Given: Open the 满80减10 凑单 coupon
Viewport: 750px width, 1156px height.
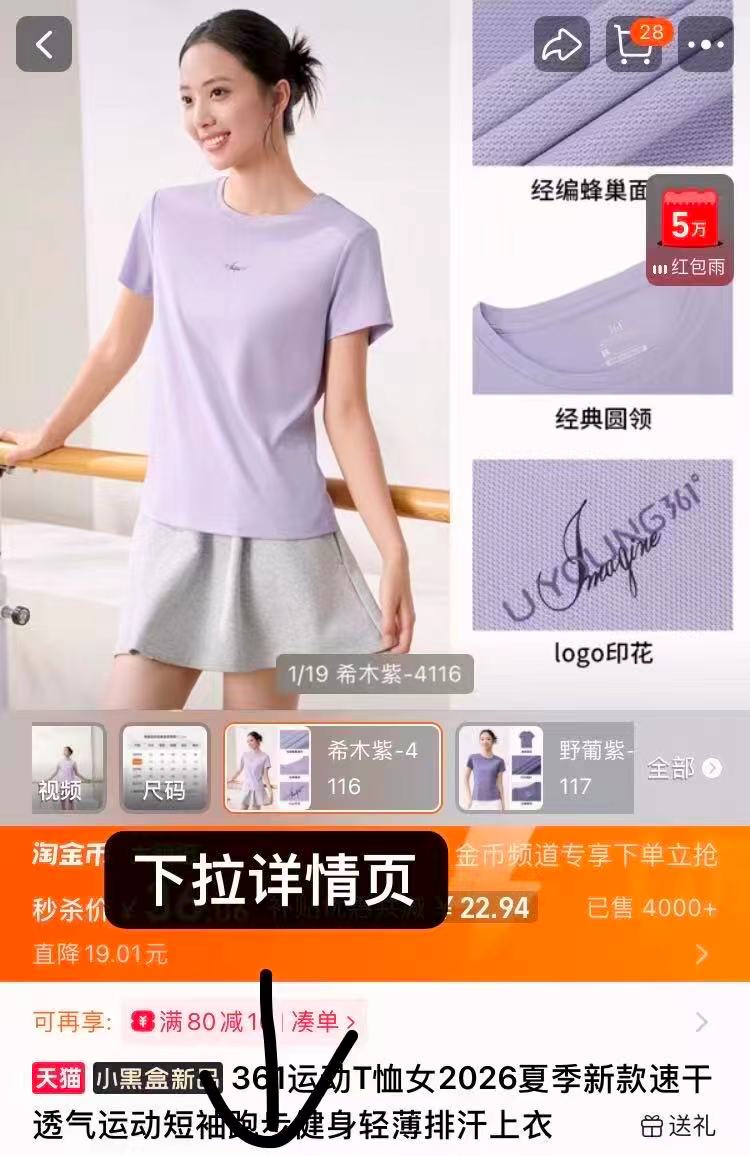Looking at the screenshot, I should (x=245, y=1021).
